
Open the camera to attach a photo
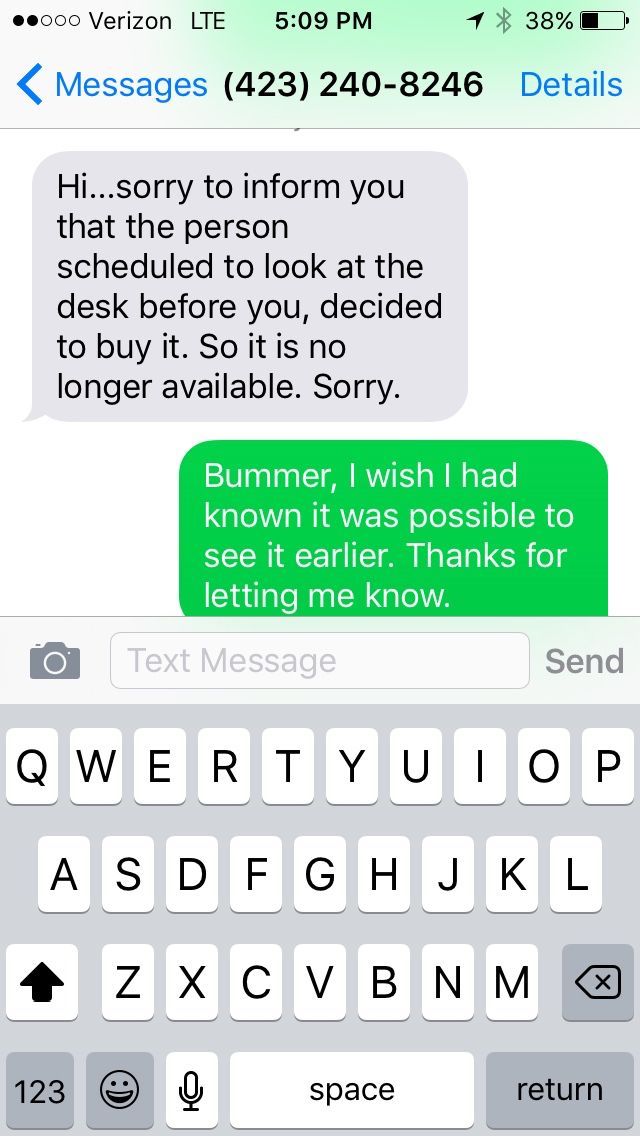pos(55,661)
